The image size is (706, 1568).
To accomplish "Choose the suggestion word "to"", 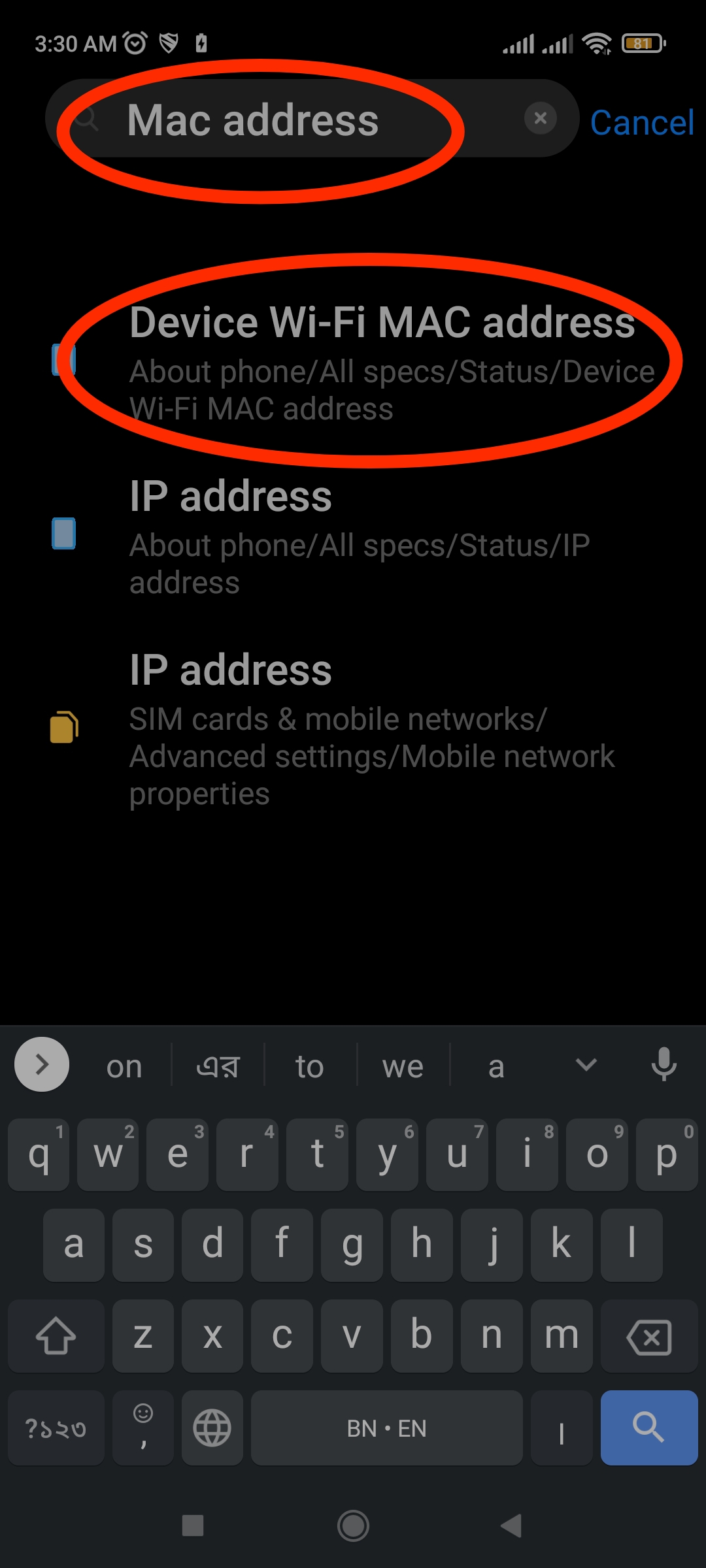I will (309, 1067).
